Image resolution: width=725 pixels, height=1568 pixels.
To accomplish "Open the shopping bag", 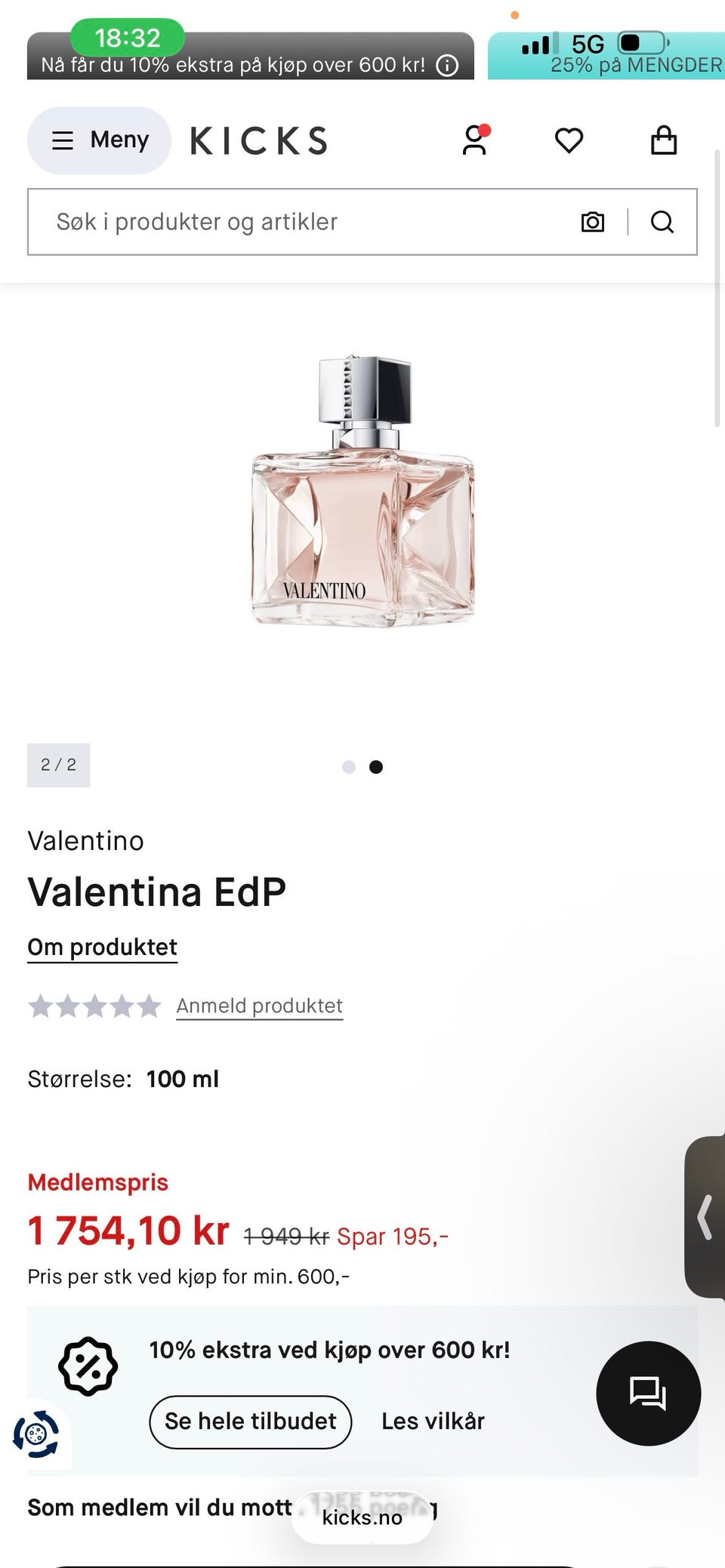I will (663, 140).
